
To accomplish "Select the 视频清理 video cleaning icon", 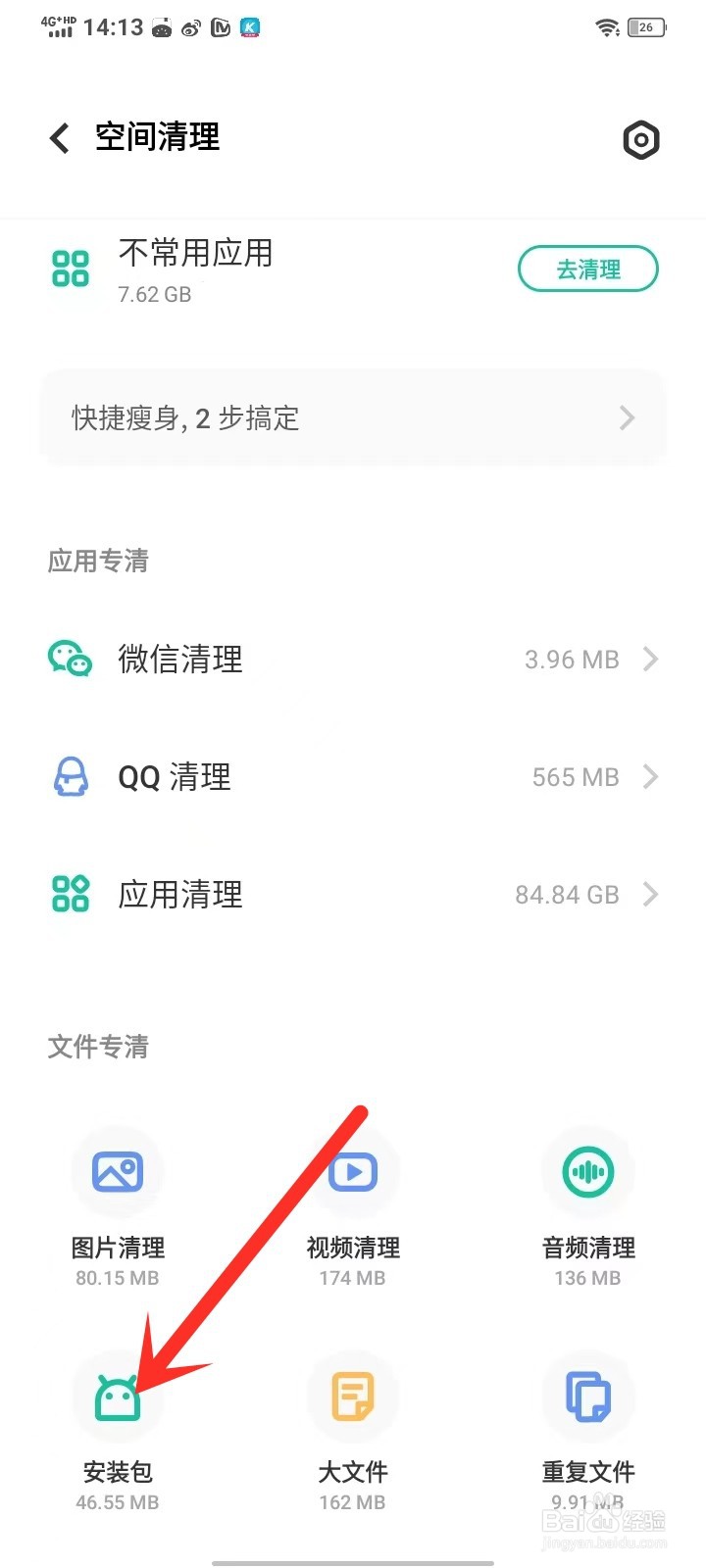I will (352, 1171).
